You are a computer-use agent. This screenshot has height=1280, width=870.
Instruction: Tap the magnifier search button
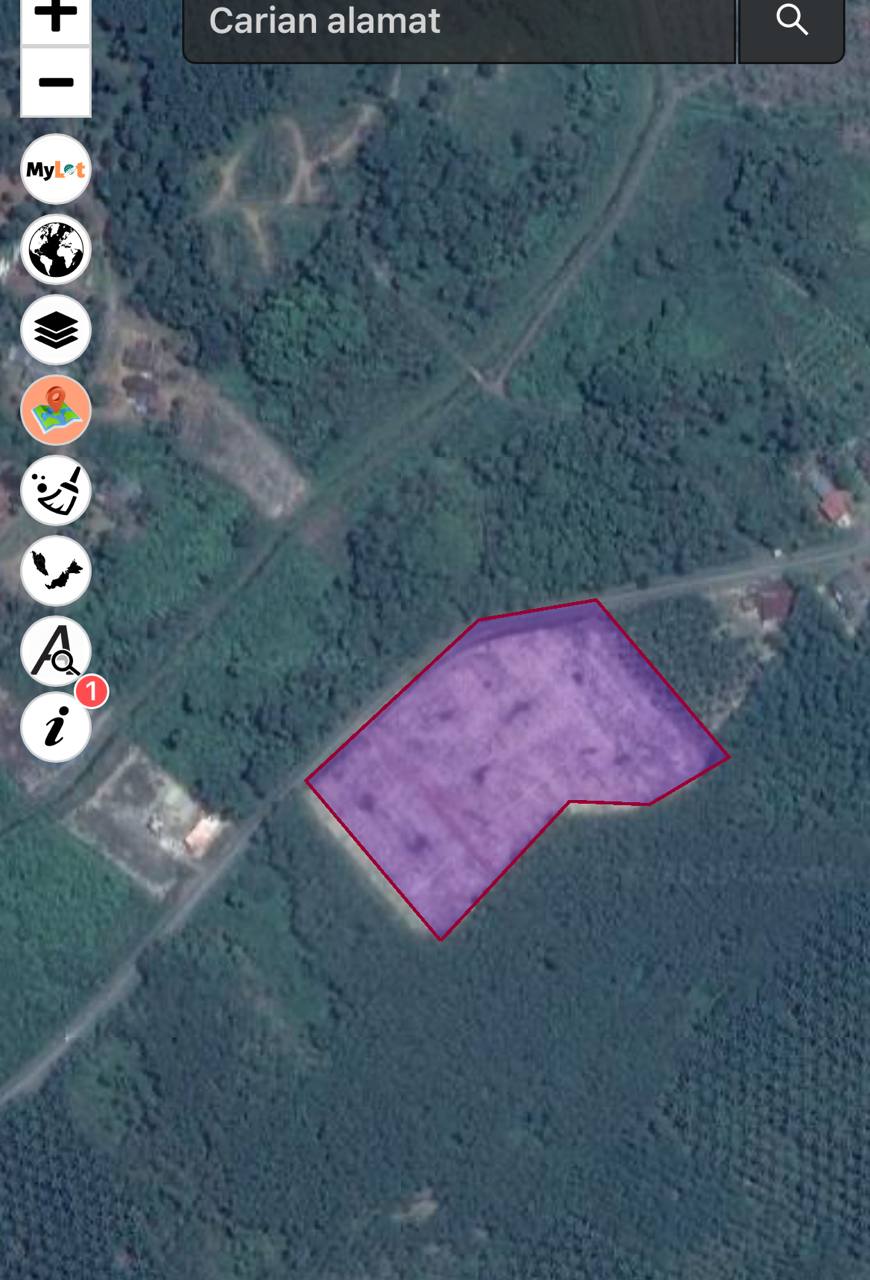click(791, 22)
